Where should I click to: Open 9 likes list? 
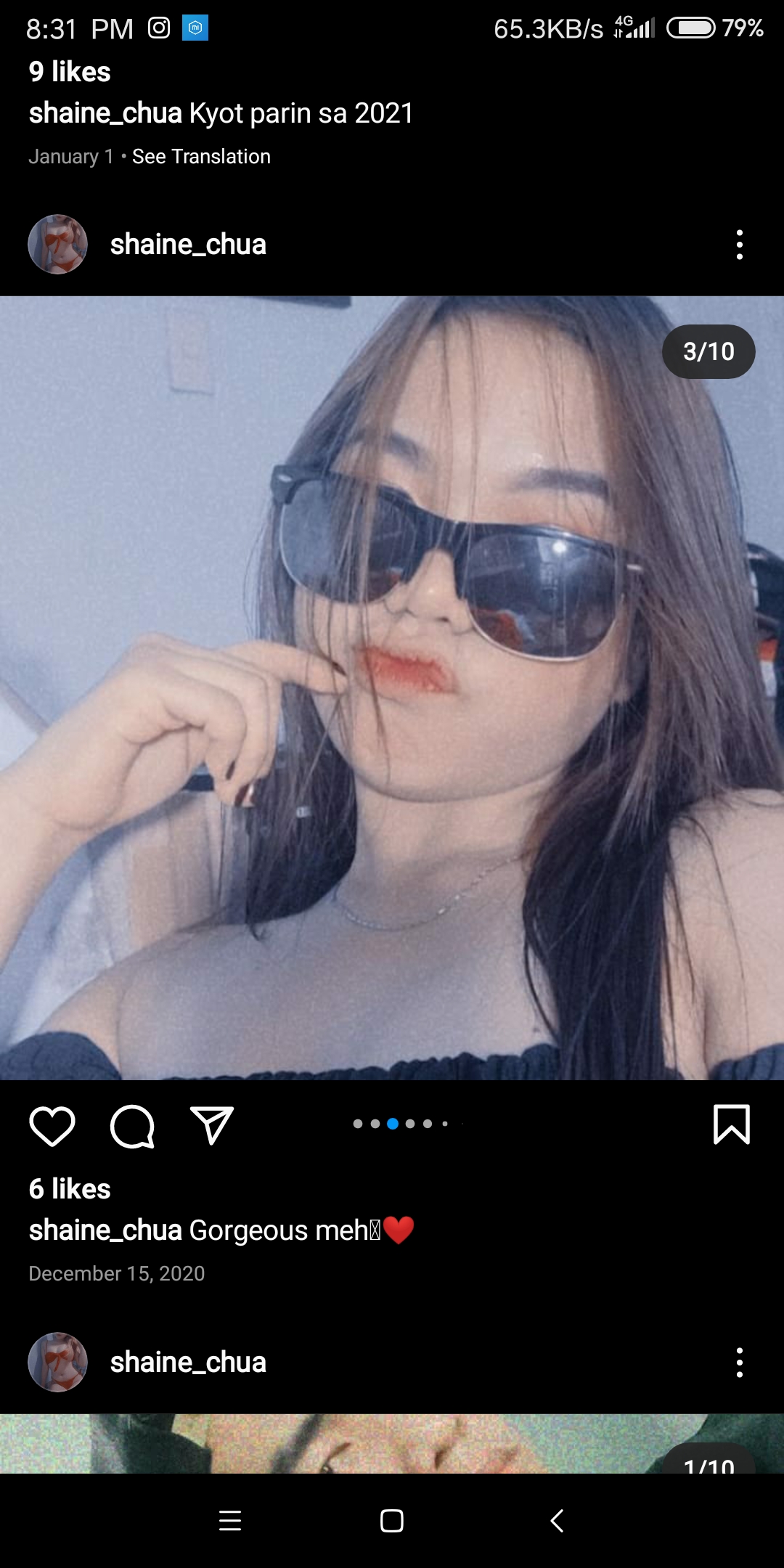[x=70, y=72]
